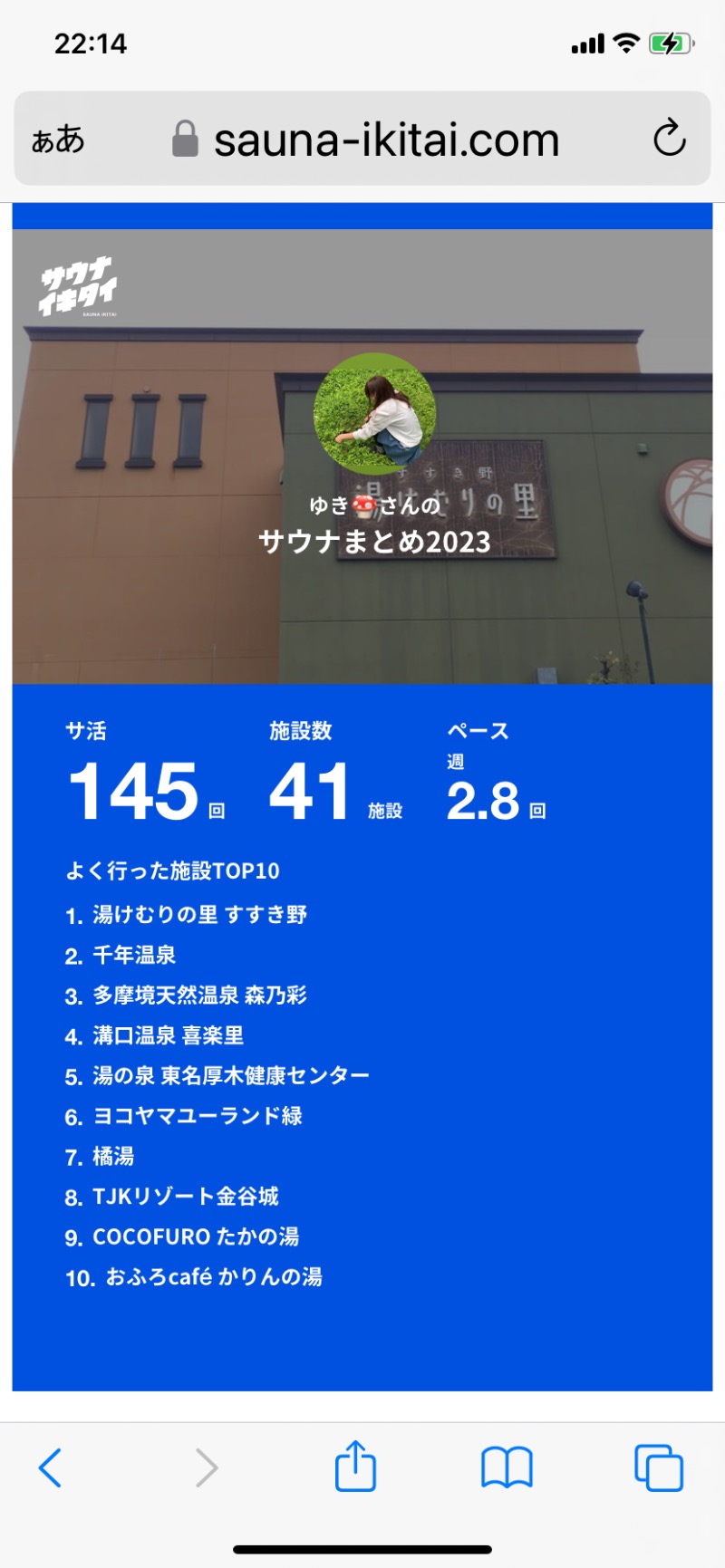
Task: Reload the current page
Action: click(x=669, y=139)
